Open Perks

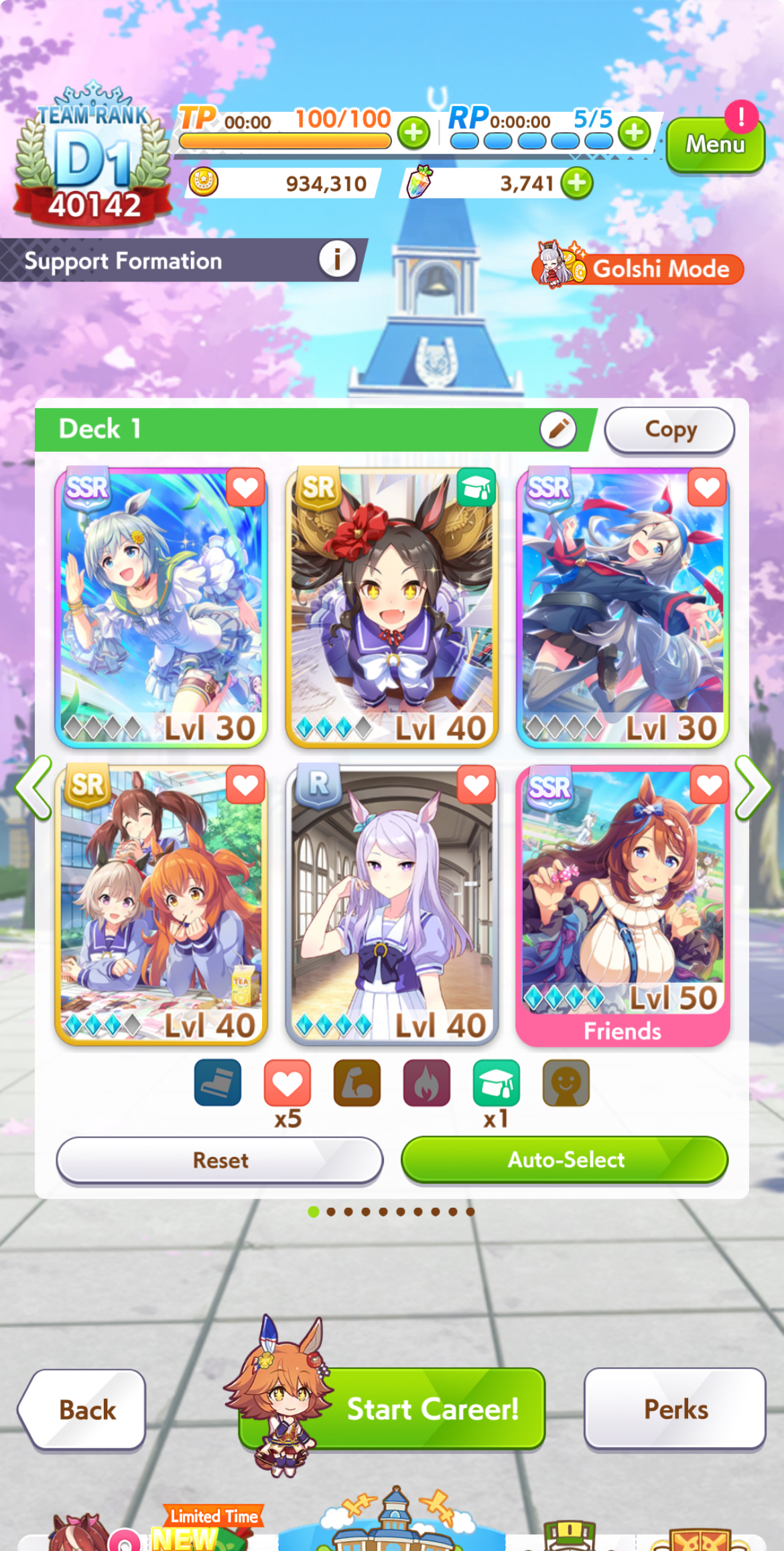[675, 1410]
